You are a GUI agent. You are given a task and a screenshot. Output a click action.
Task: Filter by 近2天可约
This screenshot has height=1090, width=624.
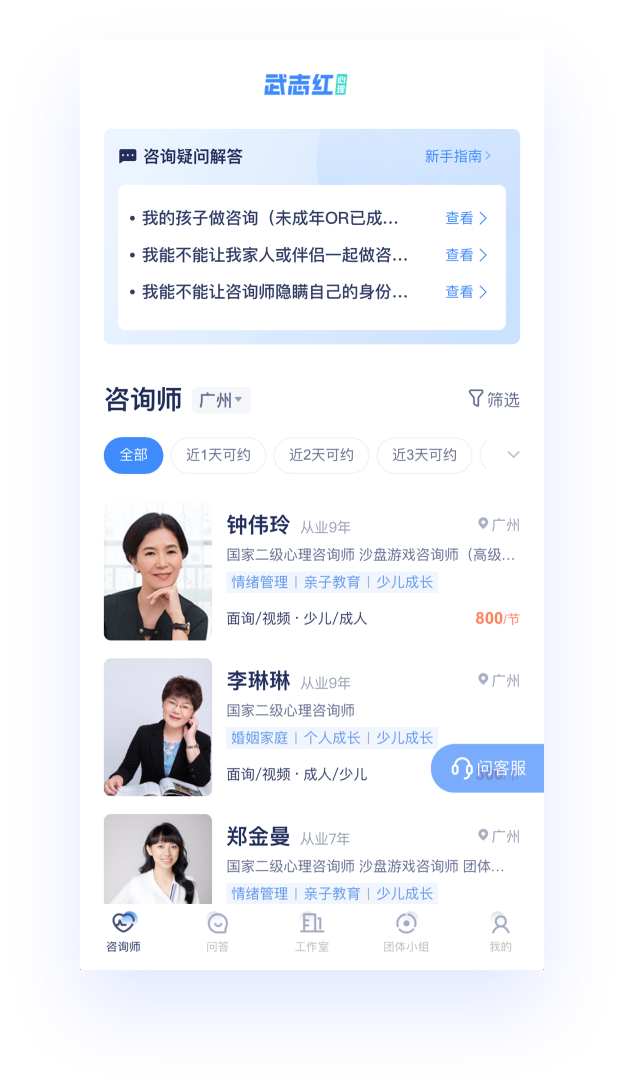coord(321,455)
